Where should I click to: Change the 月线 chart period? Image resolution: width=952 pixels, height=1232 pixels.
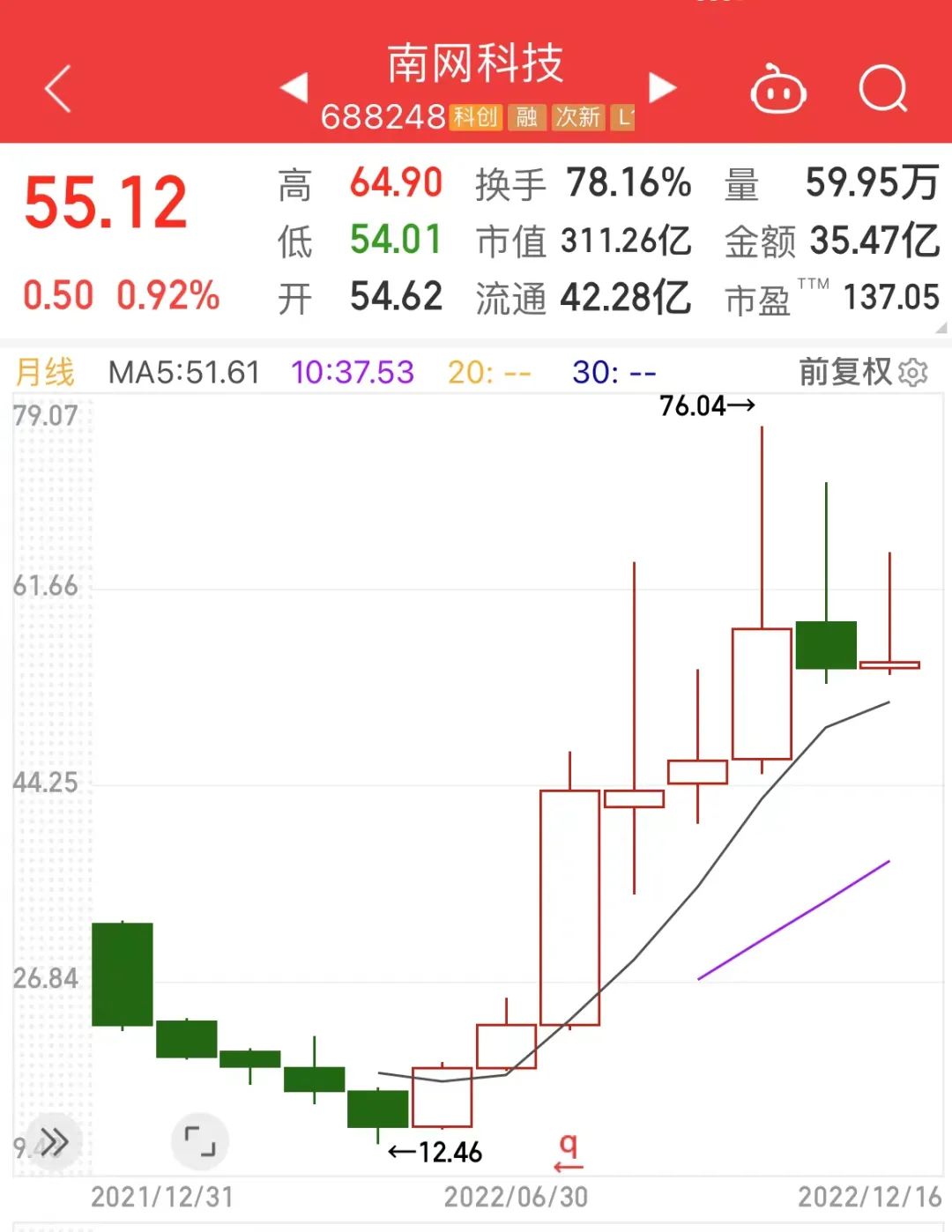[45, 372]
